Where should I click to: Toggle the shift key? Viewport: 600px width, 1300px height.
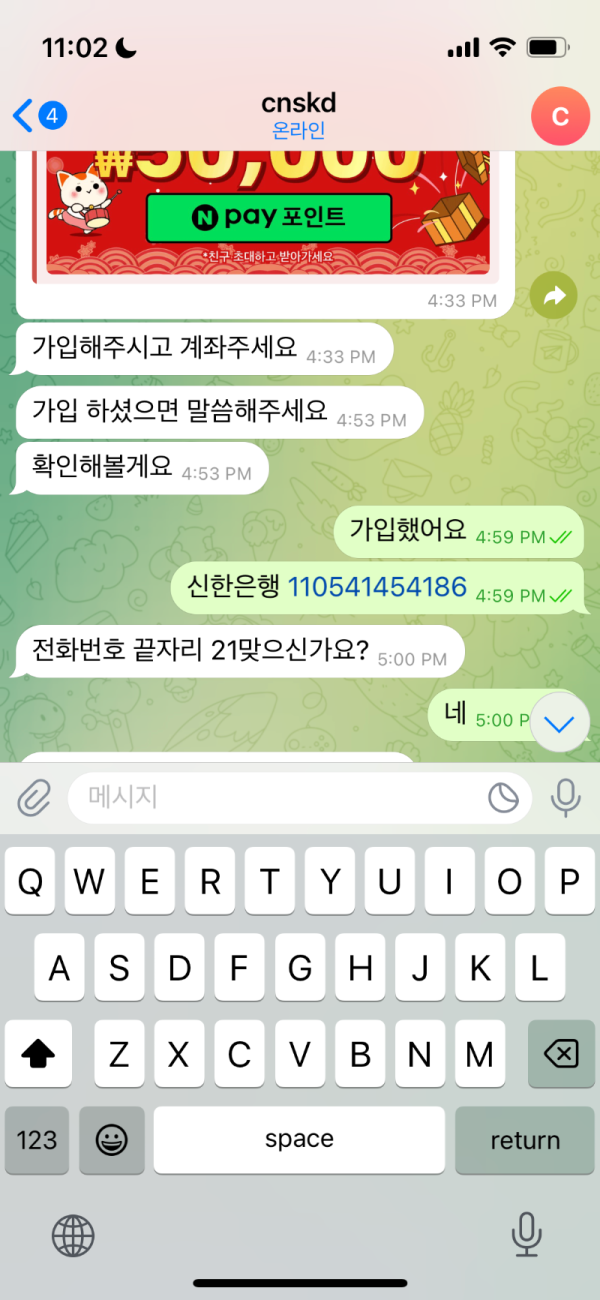click(38, 1053)
